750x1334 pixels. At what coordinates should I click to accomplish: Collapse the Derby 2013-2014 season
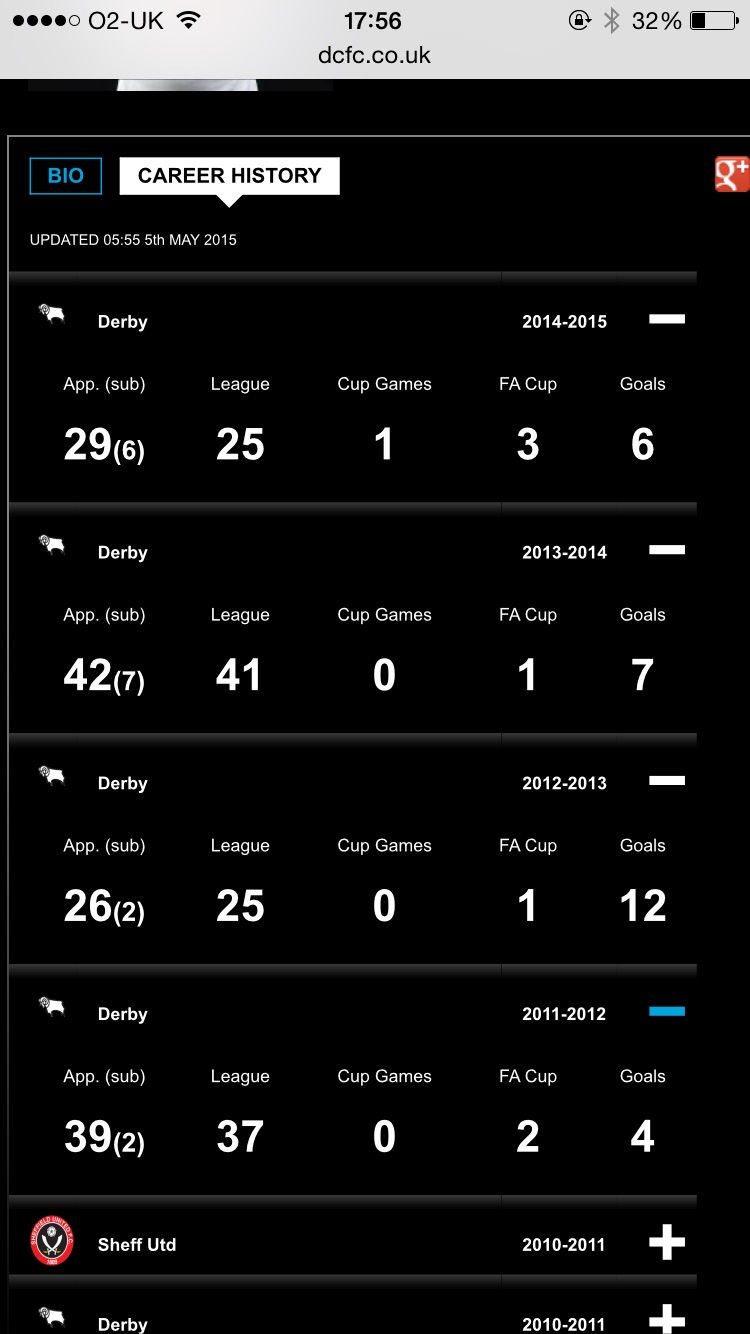(x=667, y=550)
